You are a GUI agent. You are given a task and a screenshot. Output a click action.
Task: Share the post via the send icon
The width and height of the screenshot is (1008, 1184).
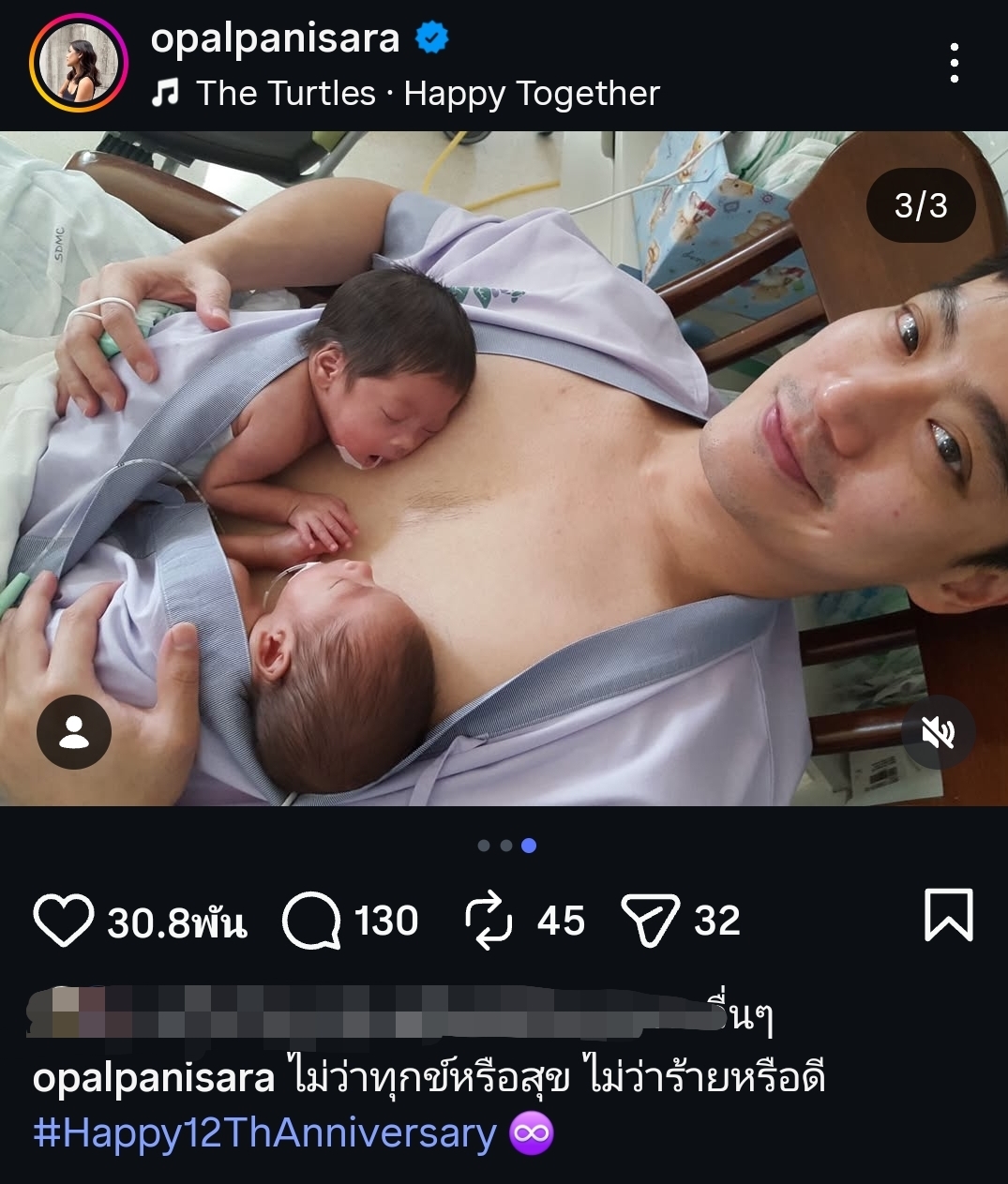coord(650,921)
